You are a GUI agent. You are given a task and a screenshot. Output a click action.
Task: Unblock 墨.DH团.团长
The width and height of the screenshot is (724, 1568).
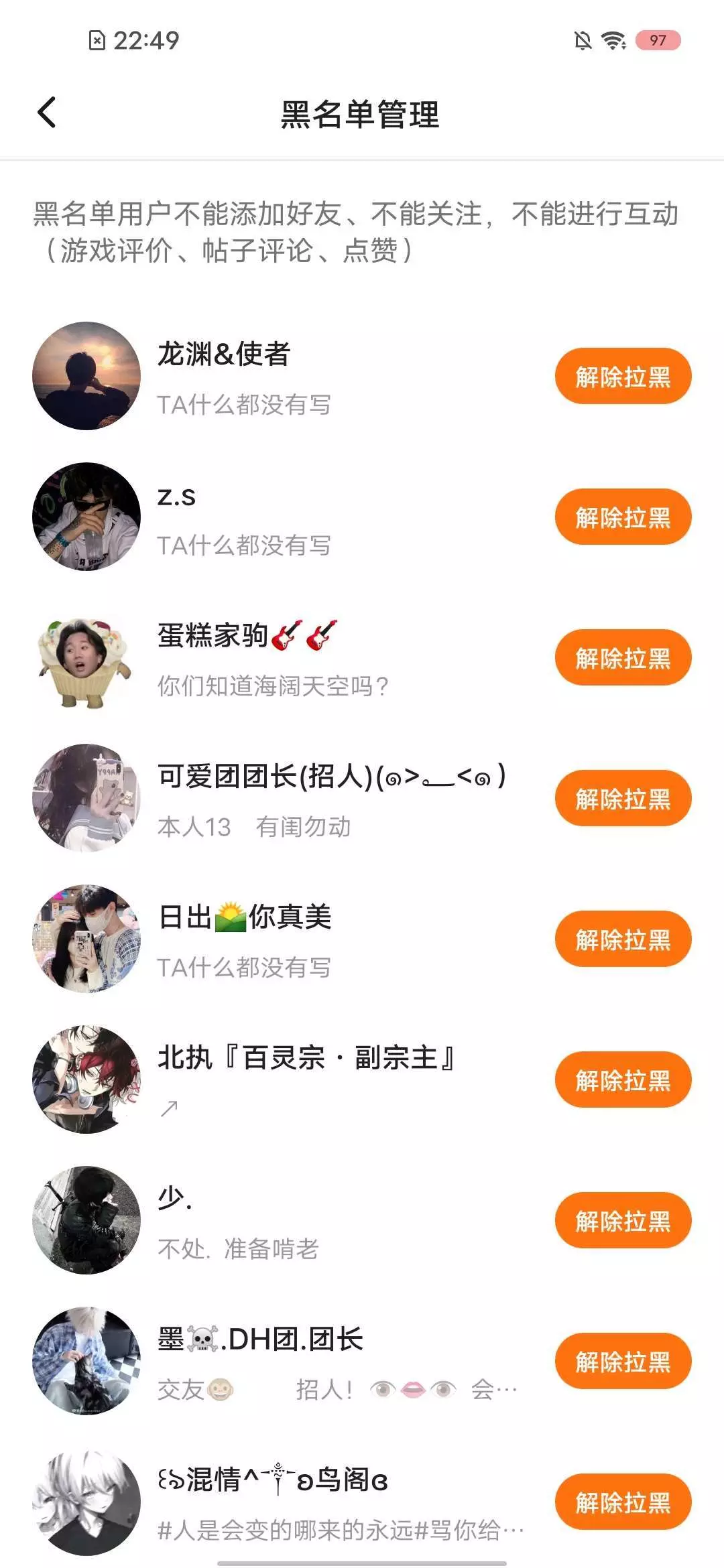(x=623, y=1362)
